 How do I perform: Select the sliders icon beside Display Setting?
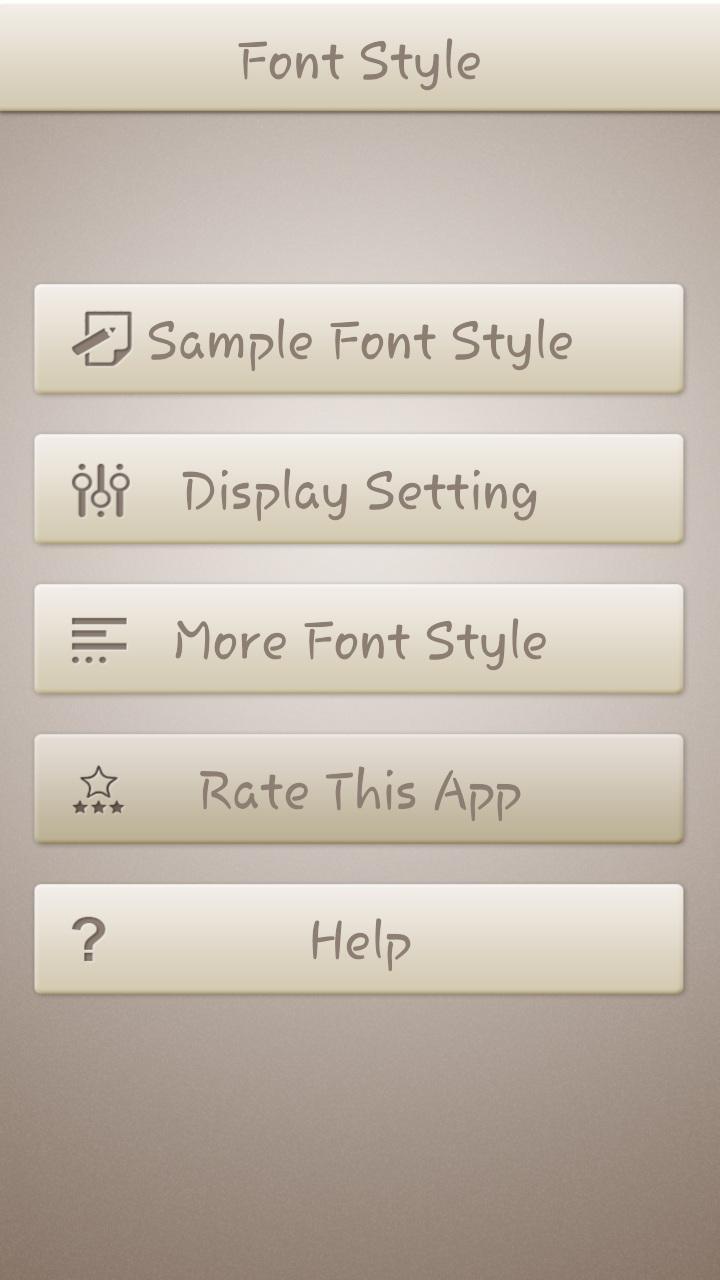(x=100, y=489)
